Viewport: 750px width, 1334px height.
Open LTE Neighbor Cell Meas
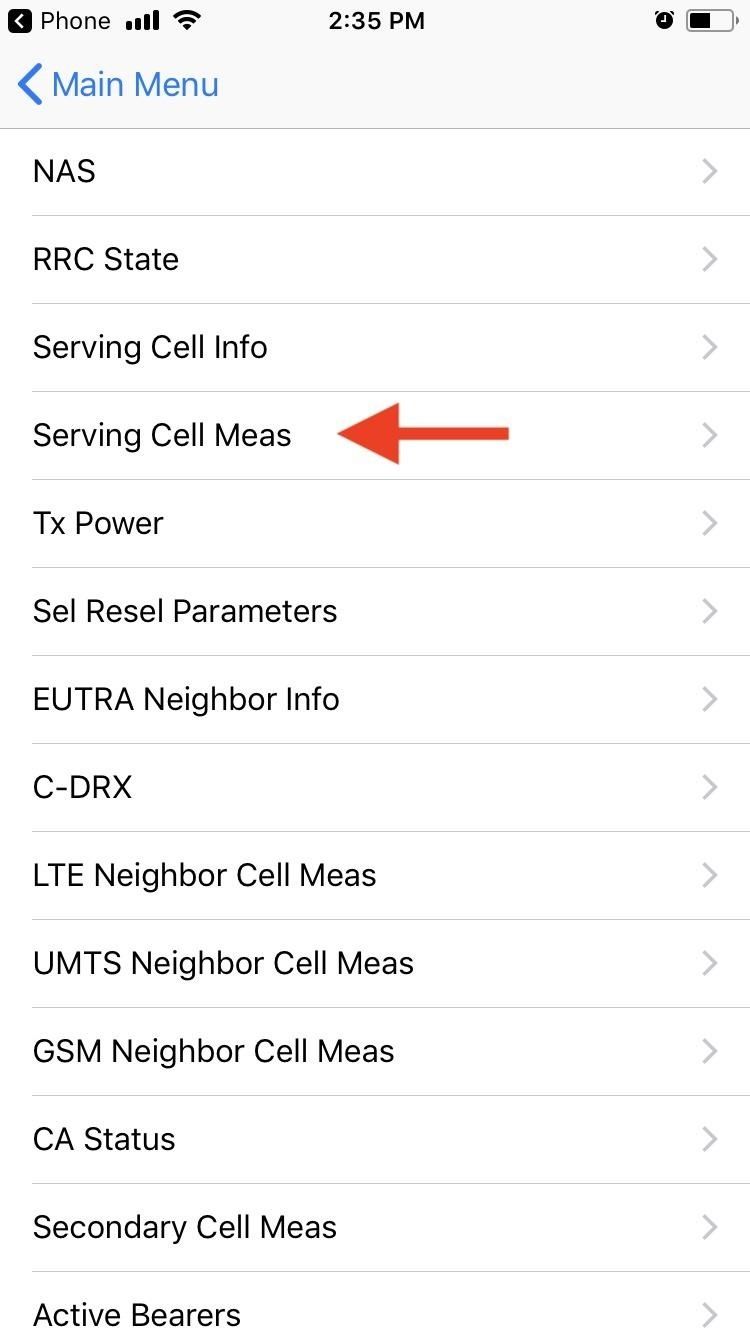375,875
